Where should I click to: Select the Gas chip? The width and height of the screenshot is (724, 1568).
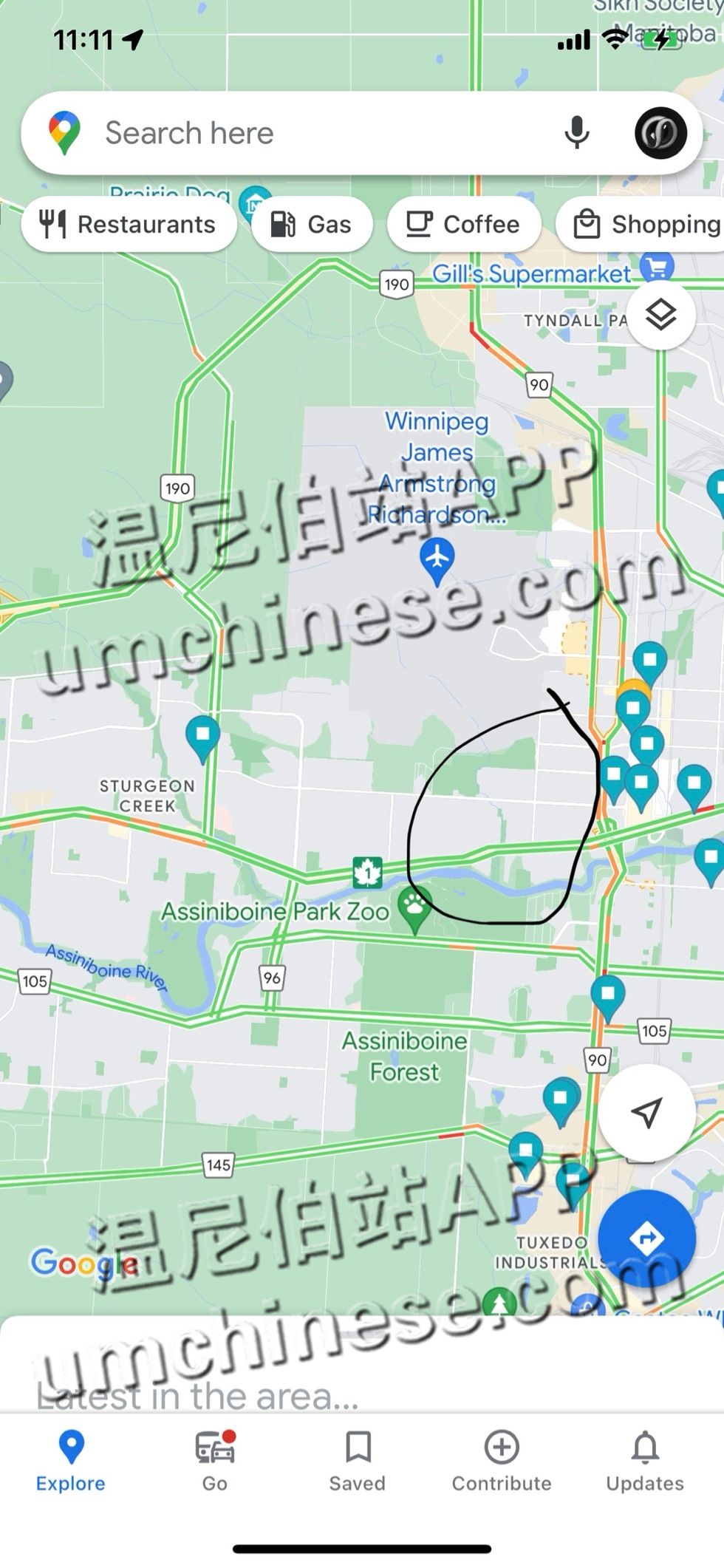tap(311, 224)
